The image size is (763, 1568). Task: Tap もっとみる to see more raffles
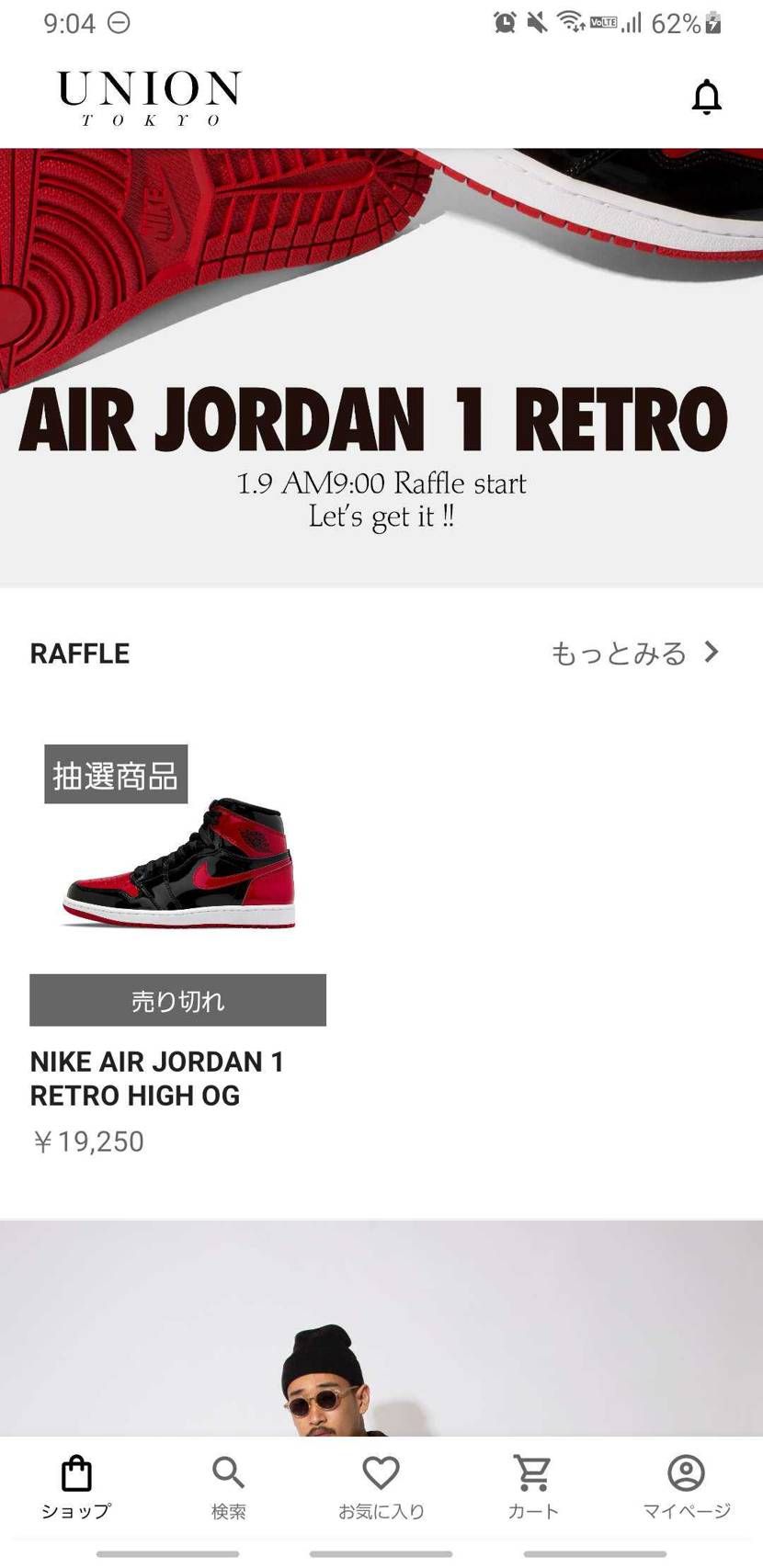[x=634, y=653]
